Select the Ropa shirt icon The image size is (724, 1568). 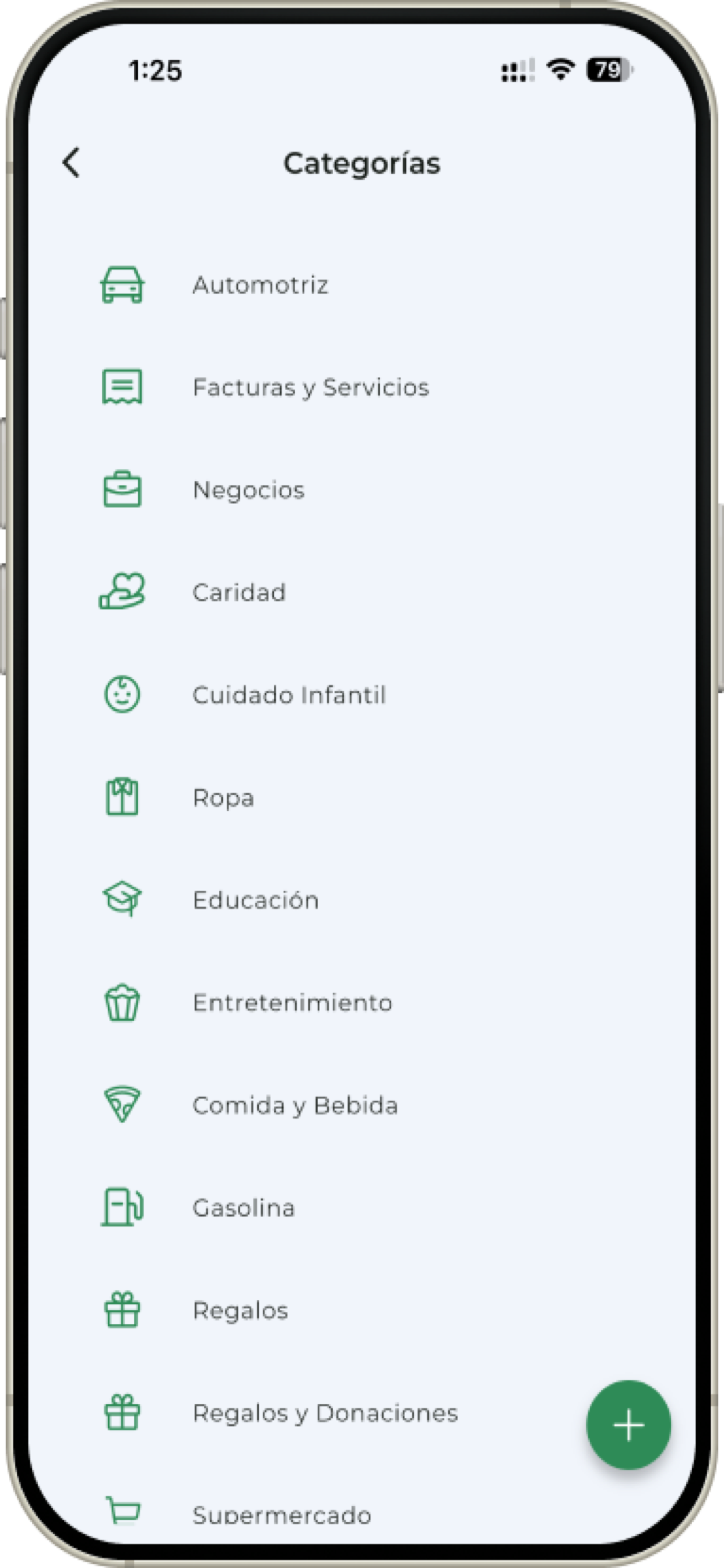pyautogui.click(x=123, y=797)
